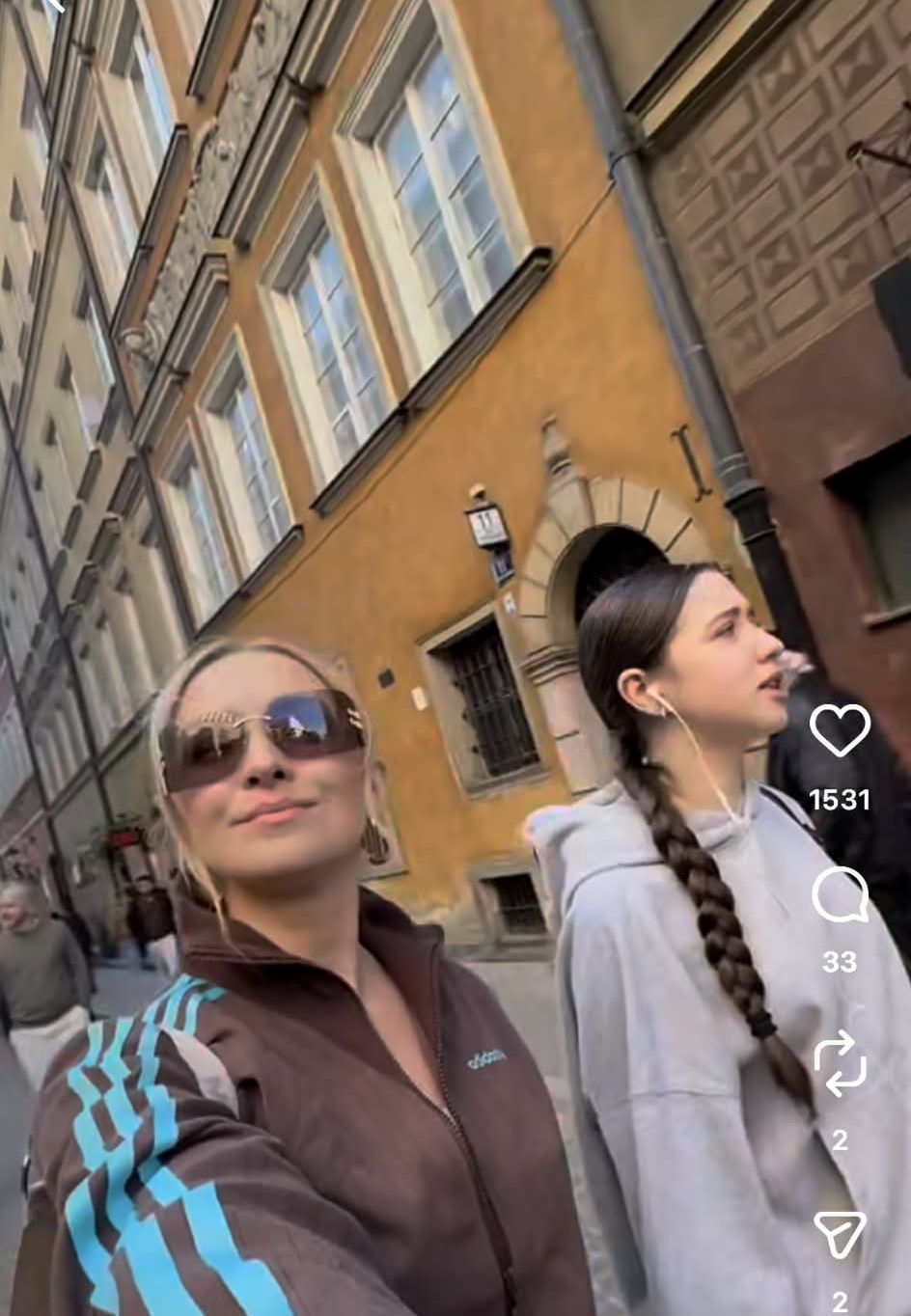This screenshot has width=911, height=1316.
Task: Open the comments on this reel
Action: [839, 896]
